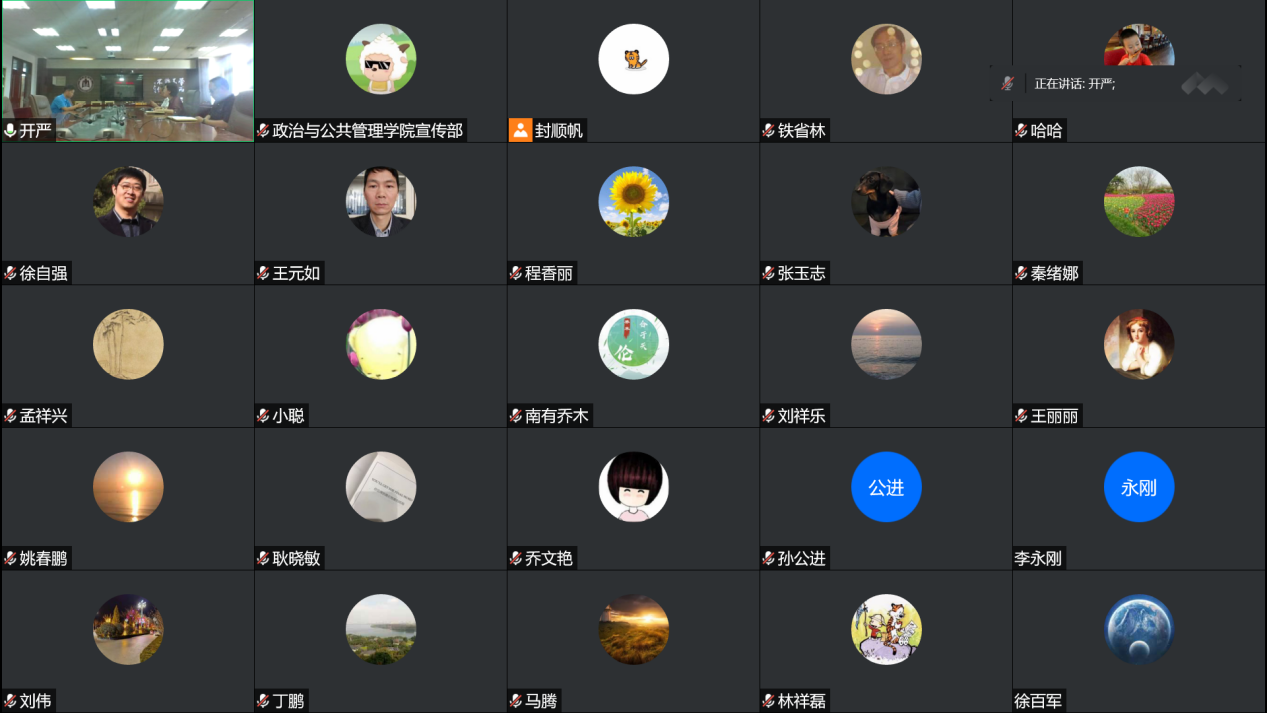Select 王丽丽's participant tile

pyautogui.click(x=1139, y=345)
